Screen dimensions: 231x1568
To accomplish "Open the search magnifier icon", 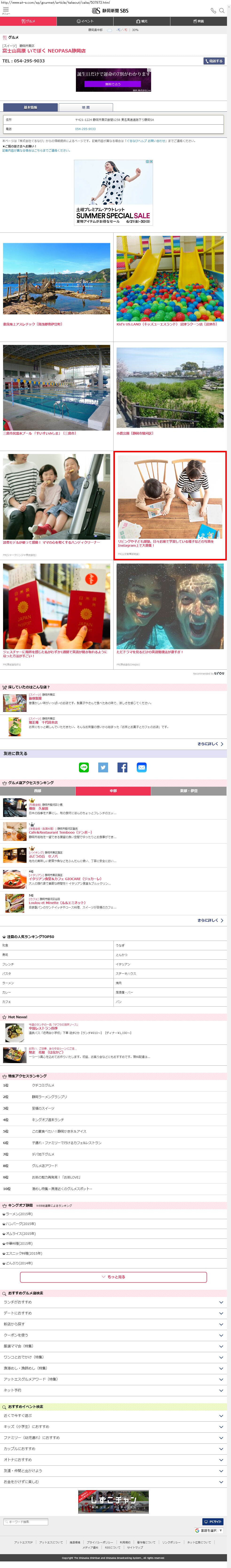I will (x=222, y=10).
